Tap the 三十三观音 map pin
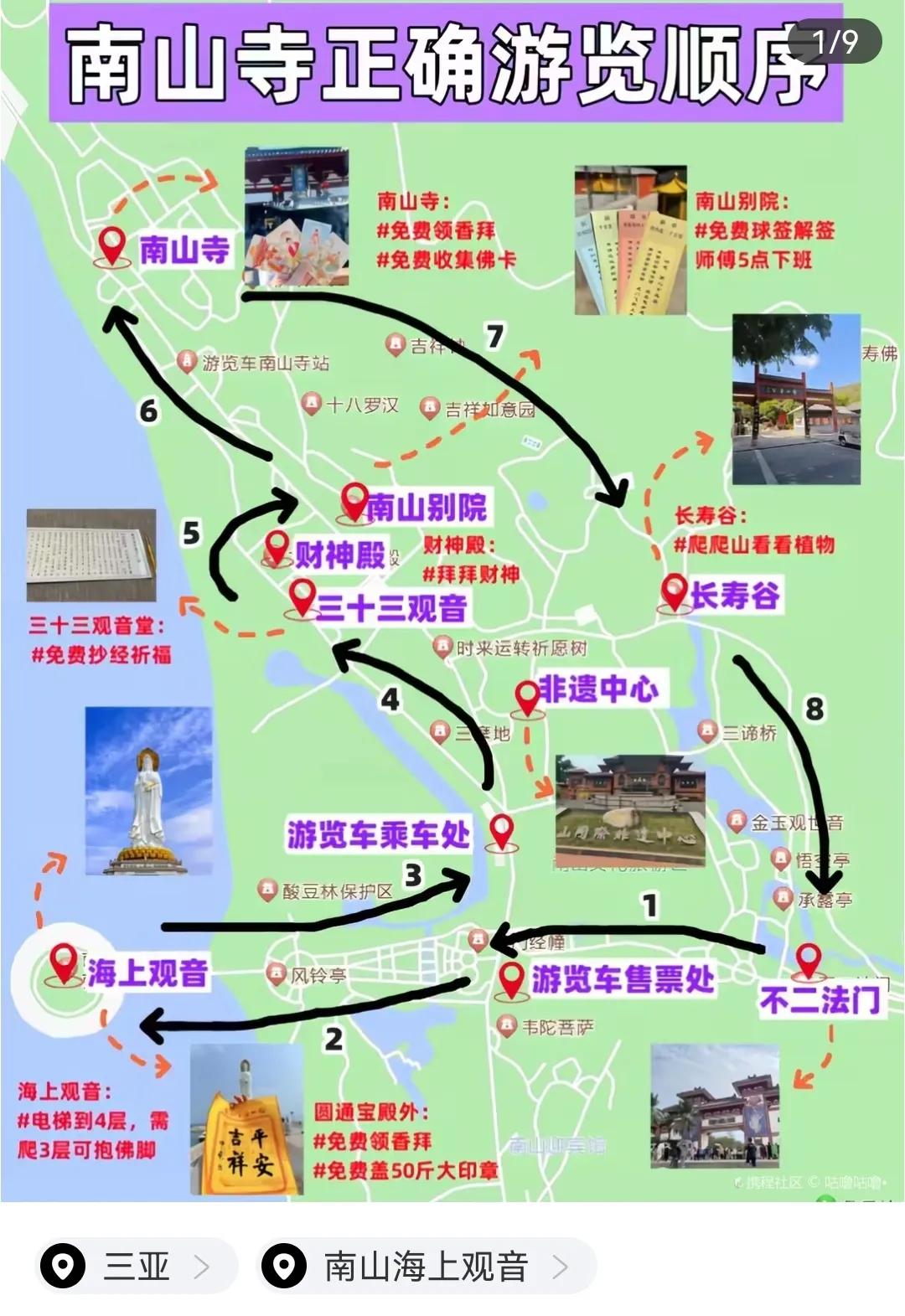The width and height of the screenshot is (905, 1316). [302, 599]
